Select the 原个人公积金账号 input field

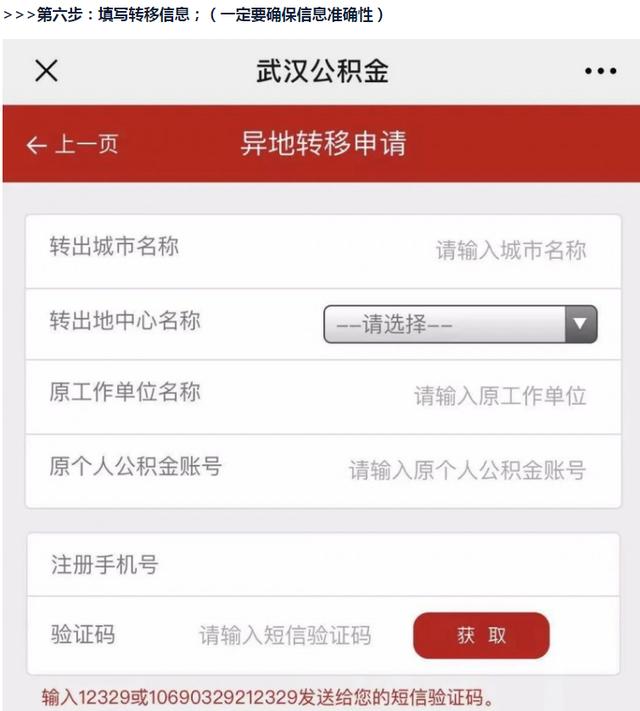click(x=467, y=470)
